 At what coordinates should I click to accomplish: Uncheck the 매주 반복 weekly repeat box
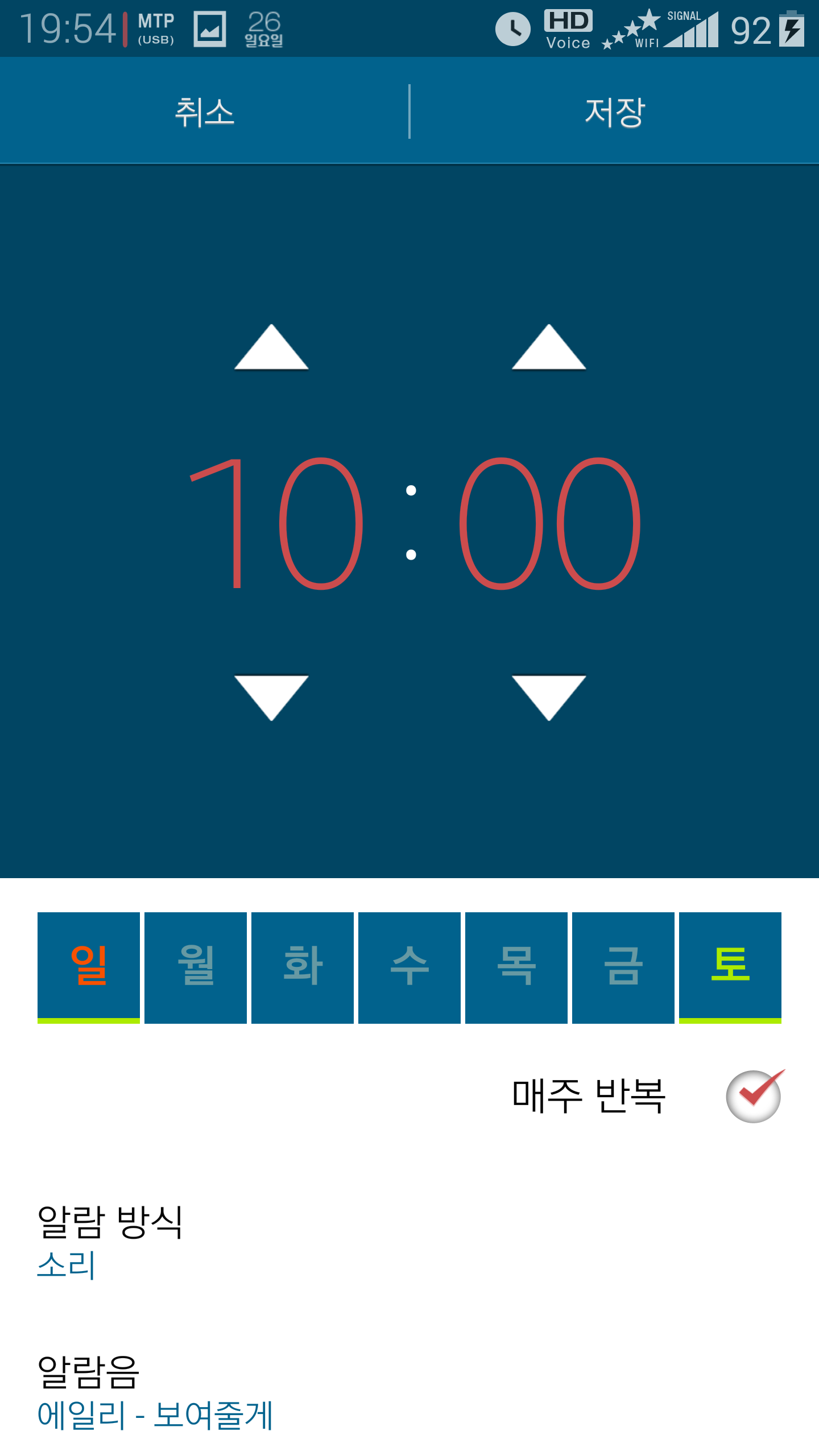(753, 1096)
